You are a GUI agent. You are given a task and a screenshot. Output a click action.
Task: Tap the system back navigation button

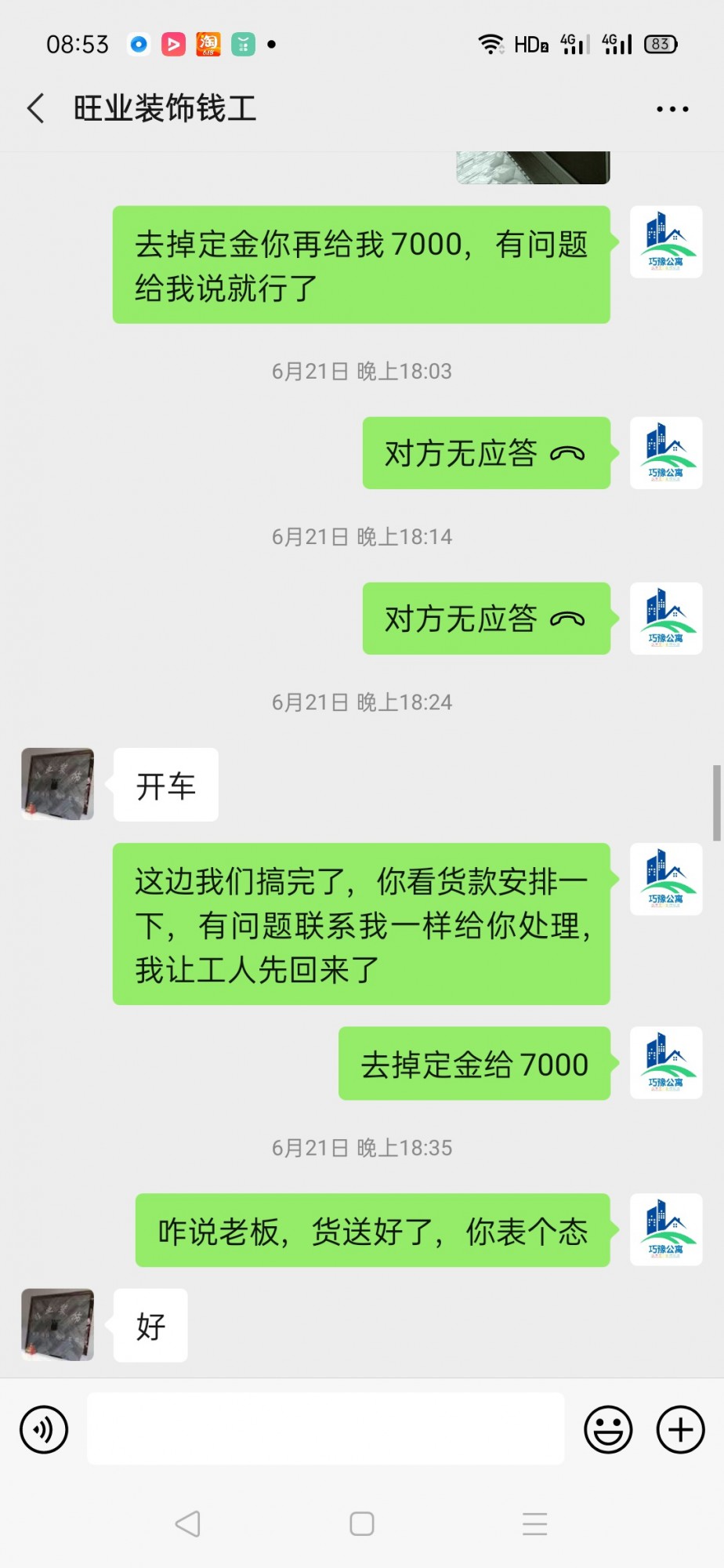coord(188,1523)
